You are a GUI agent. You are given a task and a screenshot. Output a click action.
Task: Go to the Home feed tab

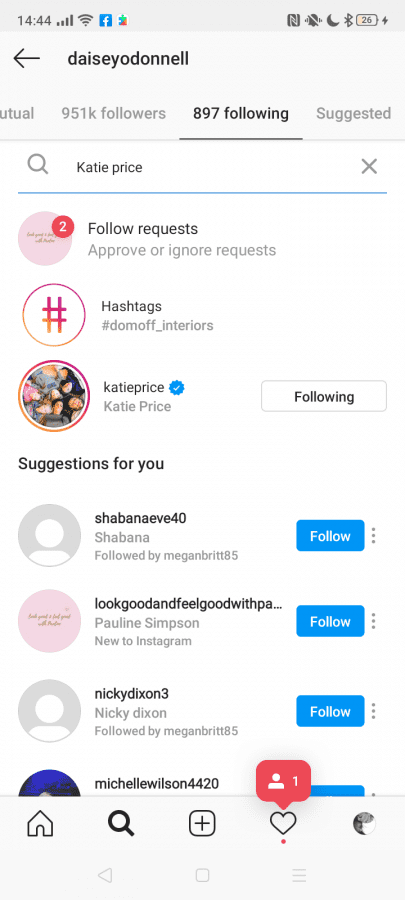[x=40, y=824]
